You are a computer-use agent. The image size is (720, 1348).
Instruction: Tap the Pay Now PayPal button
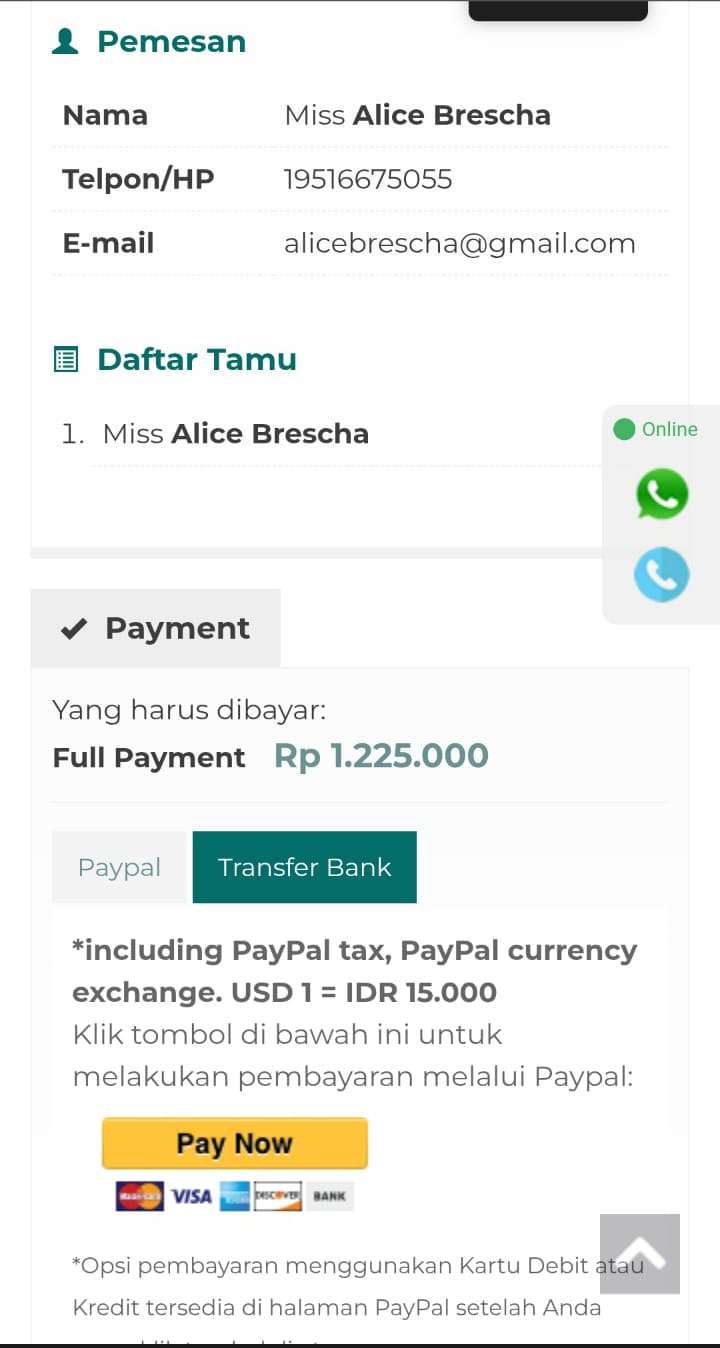point(235,1143)
